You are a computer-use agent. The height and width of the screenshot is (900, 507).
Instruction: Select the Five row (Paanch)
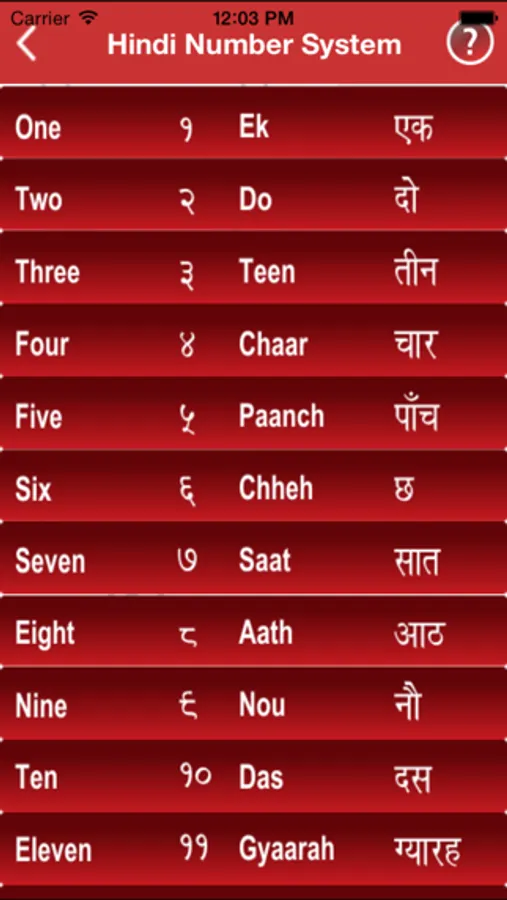click(253, 413)
